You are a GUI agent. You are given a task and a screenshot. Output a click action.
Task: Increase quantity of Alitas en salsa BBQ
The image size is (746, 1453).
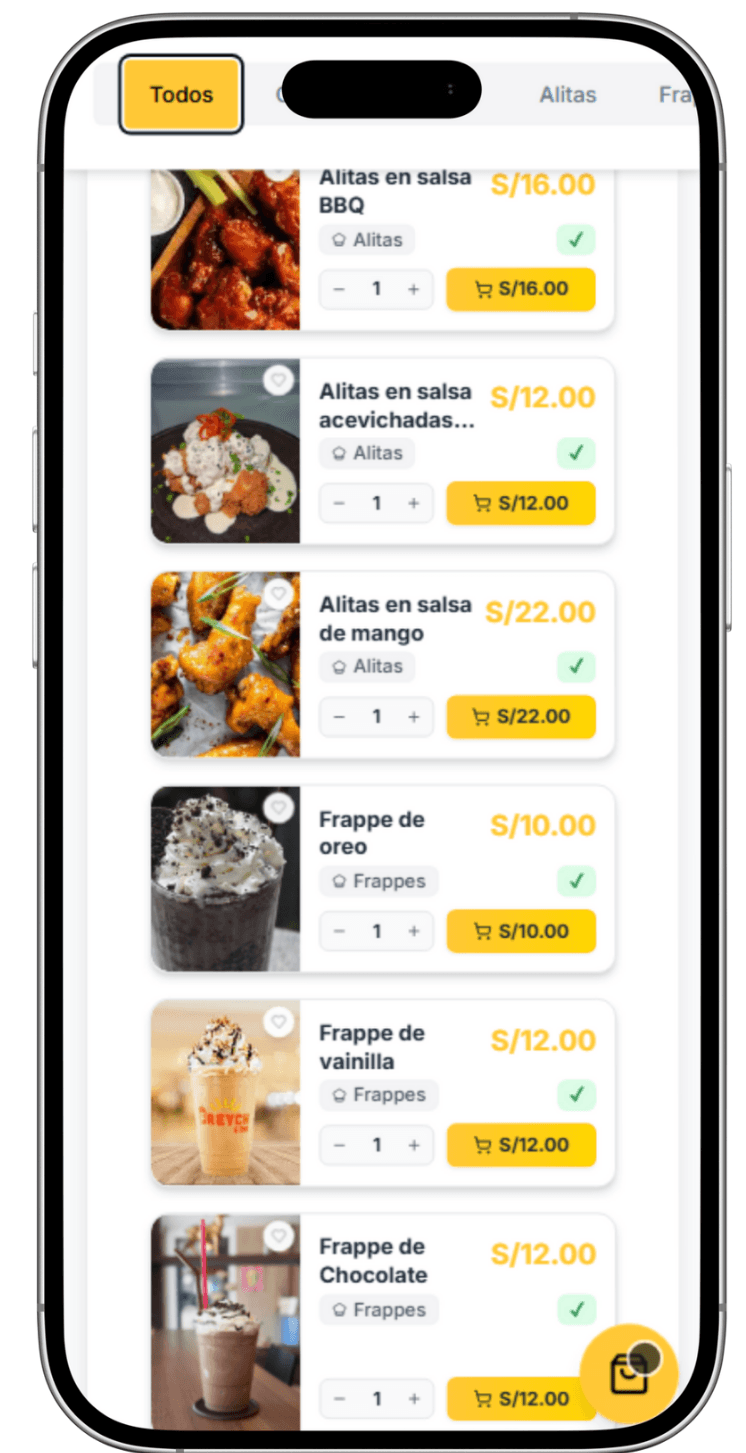coord(413,289)
